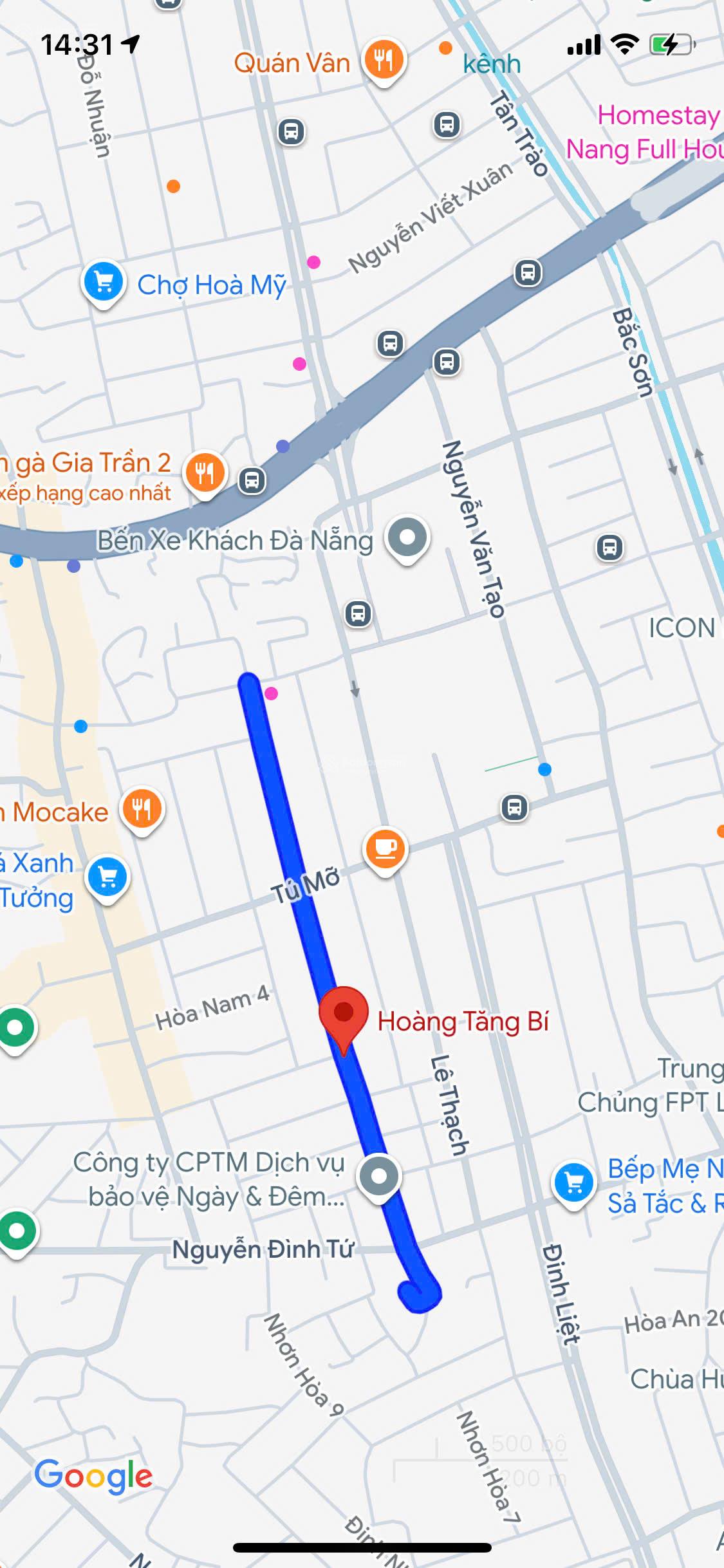
Task: Open the Quán Vân restaurant pin
Action: (384, 61)
